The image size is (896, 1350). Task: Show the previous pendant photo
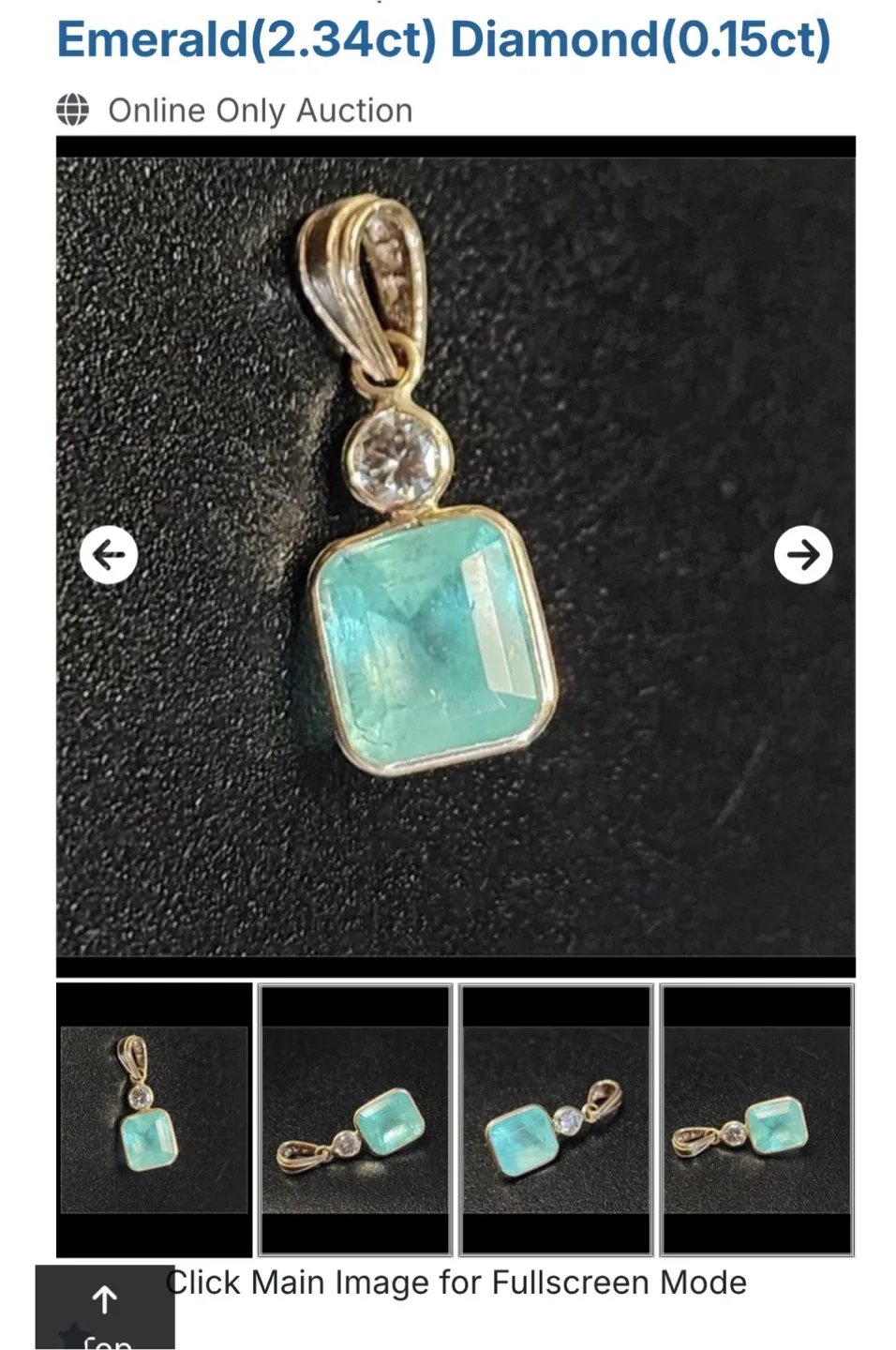pyautogui.click(x=109, y=555)
